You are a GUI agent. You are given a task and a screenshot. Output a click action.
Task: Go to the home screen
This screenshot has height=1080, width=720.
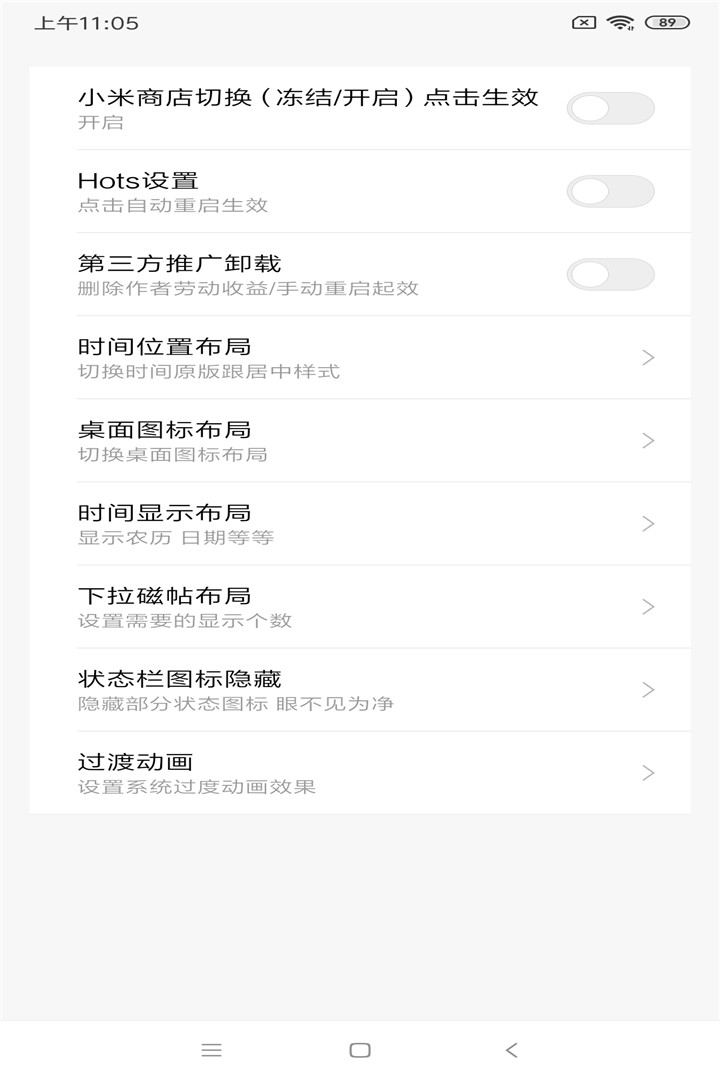[x=360, y=1050]
